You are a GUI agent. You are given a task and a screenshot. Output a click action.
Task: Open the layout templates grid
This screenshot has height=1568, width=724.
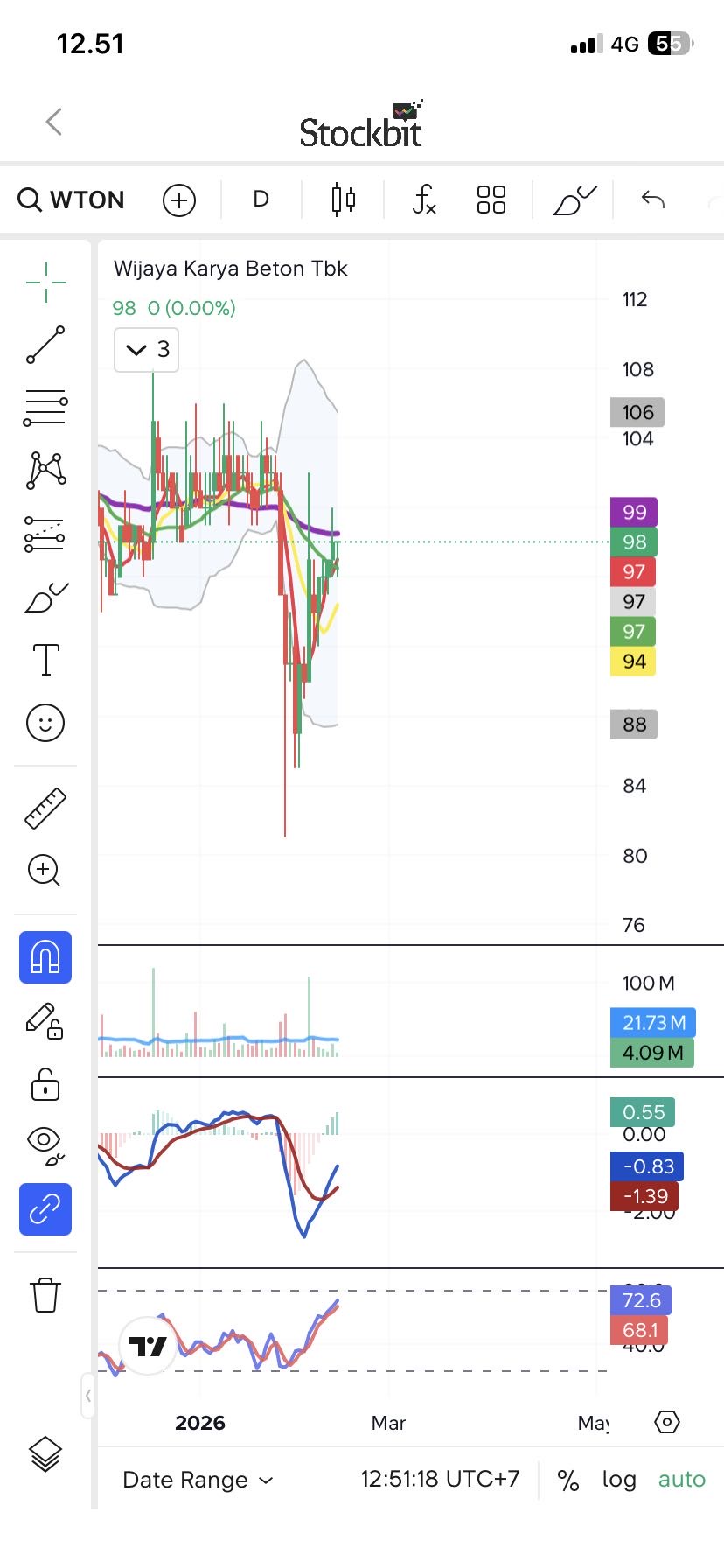[x=491, y=199]
